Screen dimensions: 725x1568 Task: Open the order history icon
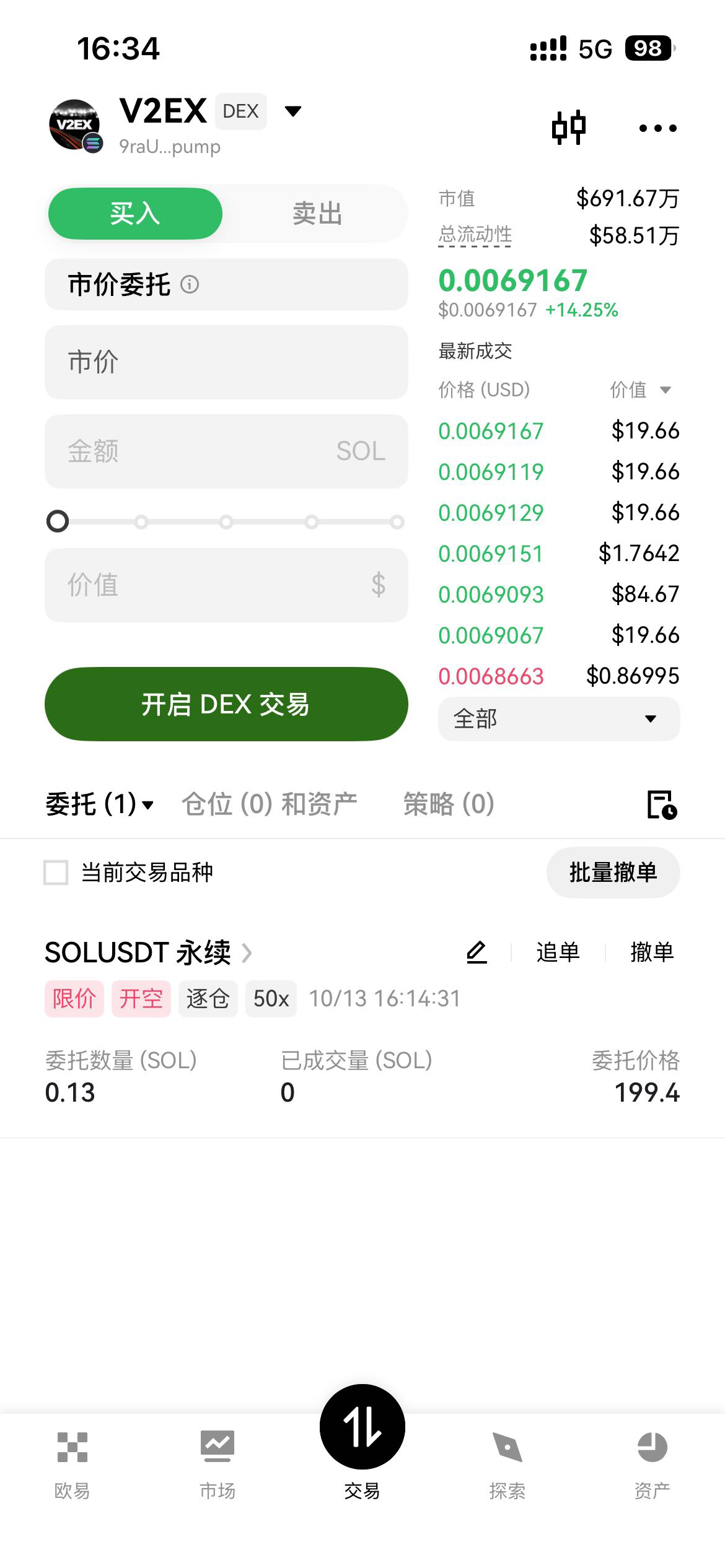(x=661, y=805)
